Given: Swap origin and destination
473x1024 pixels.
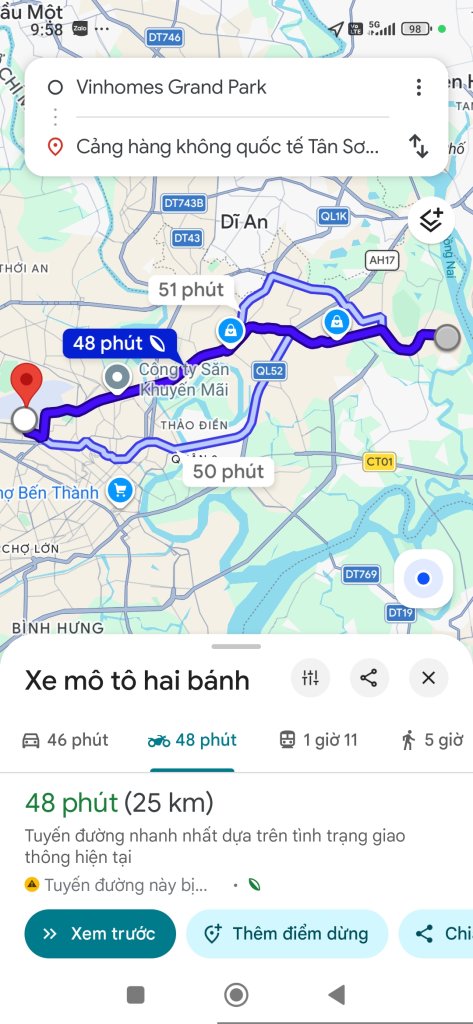Looking at the screenshot, I should click(419, 146).
